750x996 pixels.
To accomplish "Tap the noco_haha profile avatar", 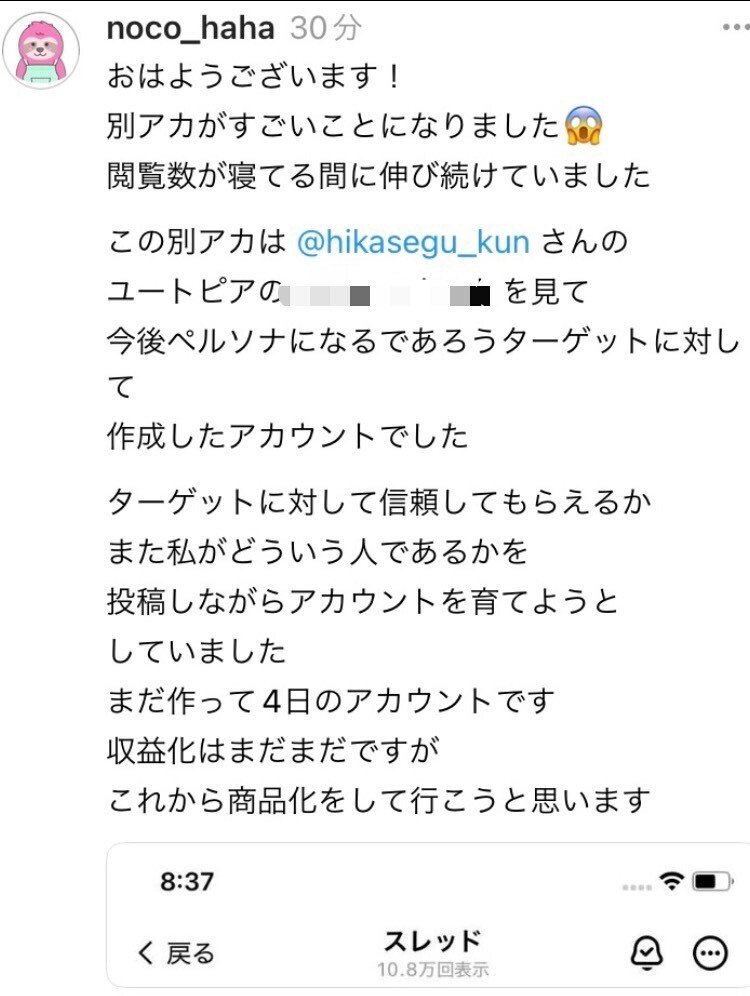I will (x=42, y=42).
